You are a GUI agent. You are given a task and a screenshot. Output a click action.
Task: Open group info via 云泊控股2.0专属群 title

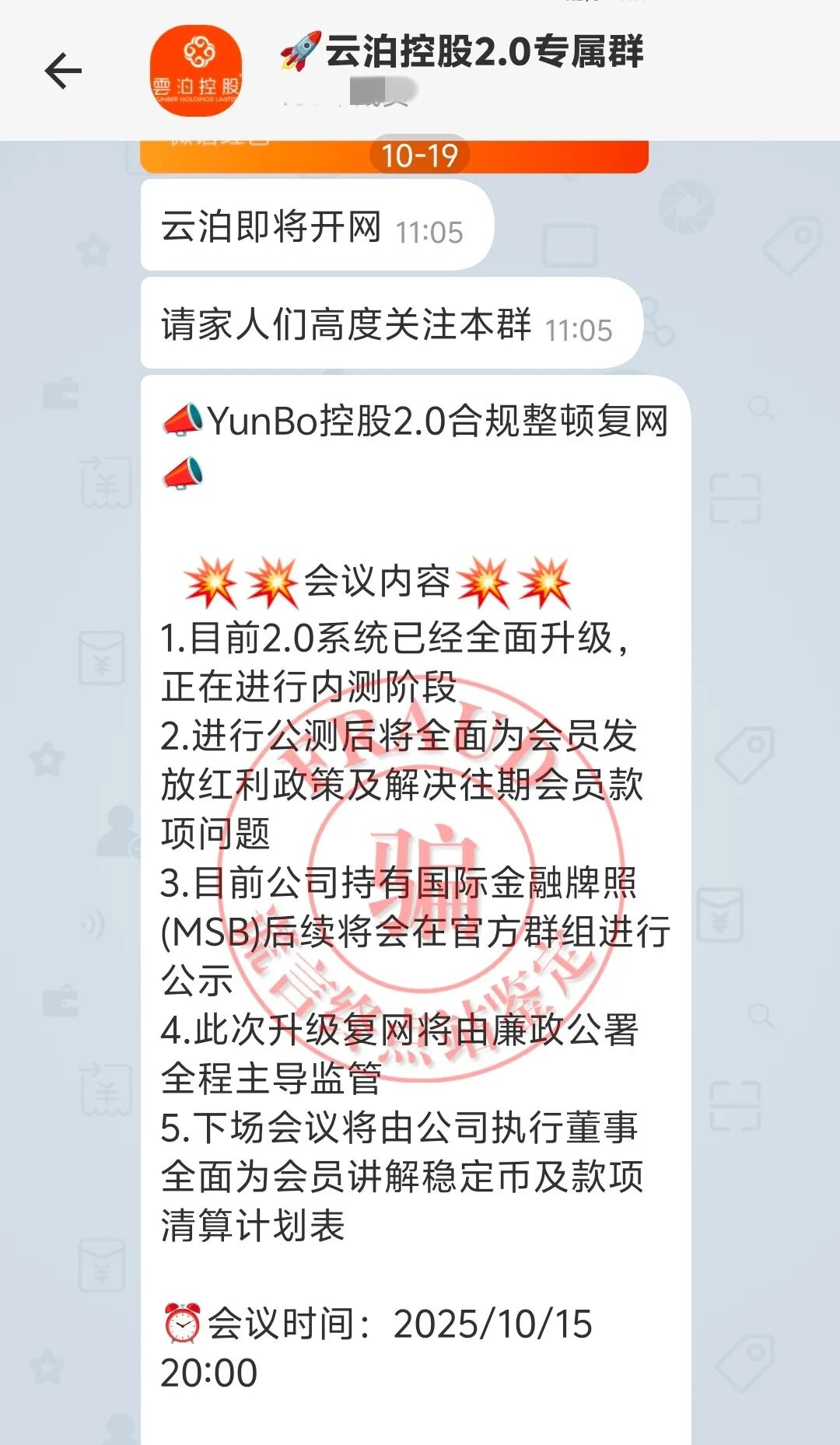(x=482, y=52)
